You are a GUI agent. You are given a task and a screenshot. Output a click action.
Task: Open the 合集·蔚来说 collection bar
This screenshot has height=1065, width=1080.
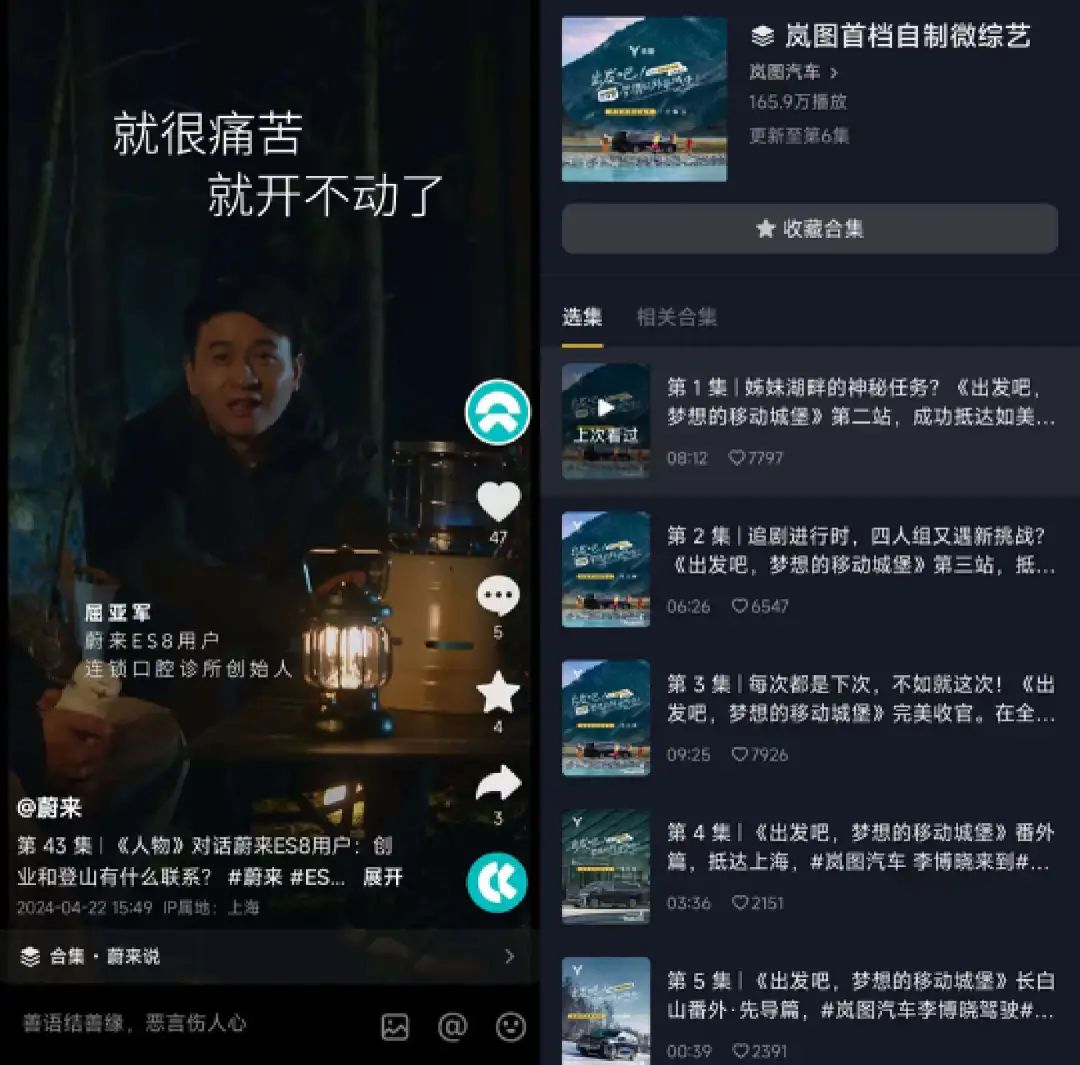[268, 957]
